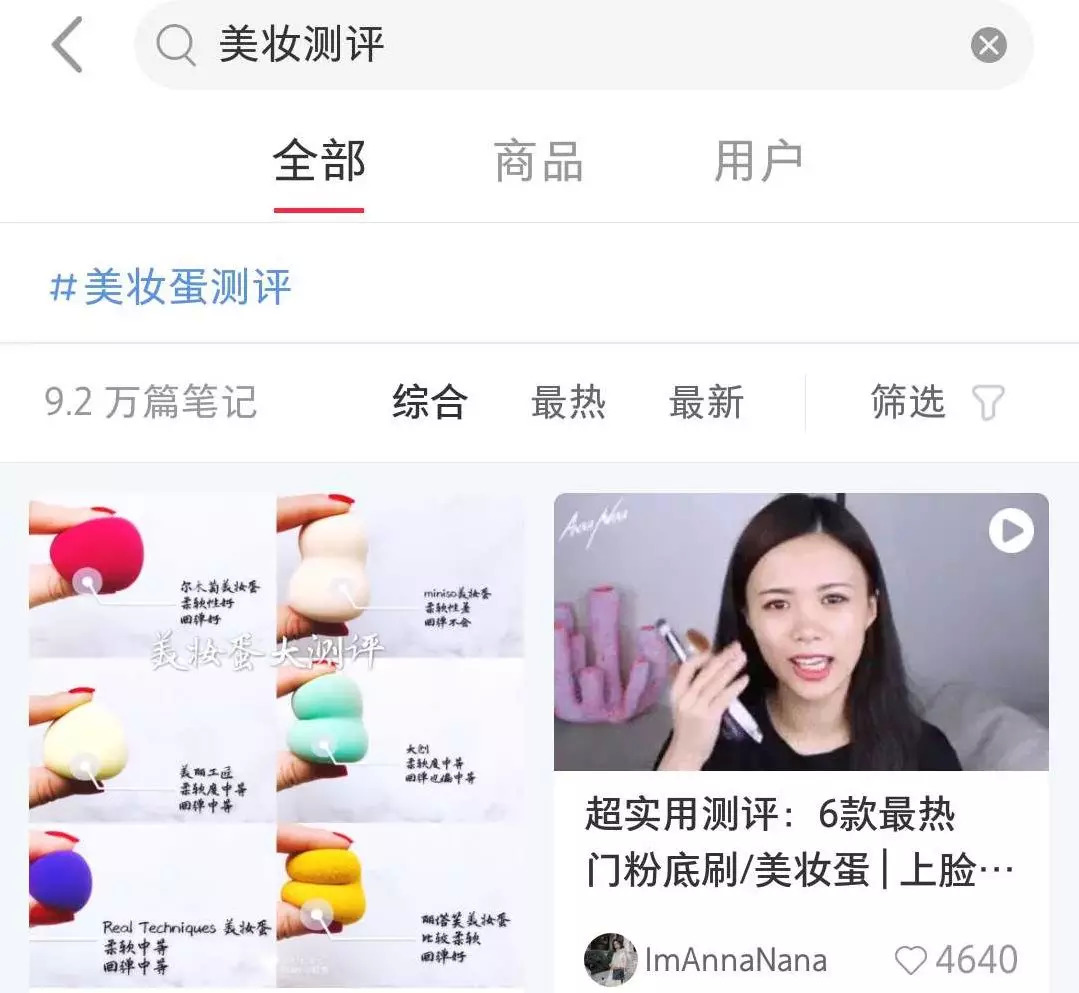Sort results by 最热
The image size is (1079, 993).
[x=568, y=402]
